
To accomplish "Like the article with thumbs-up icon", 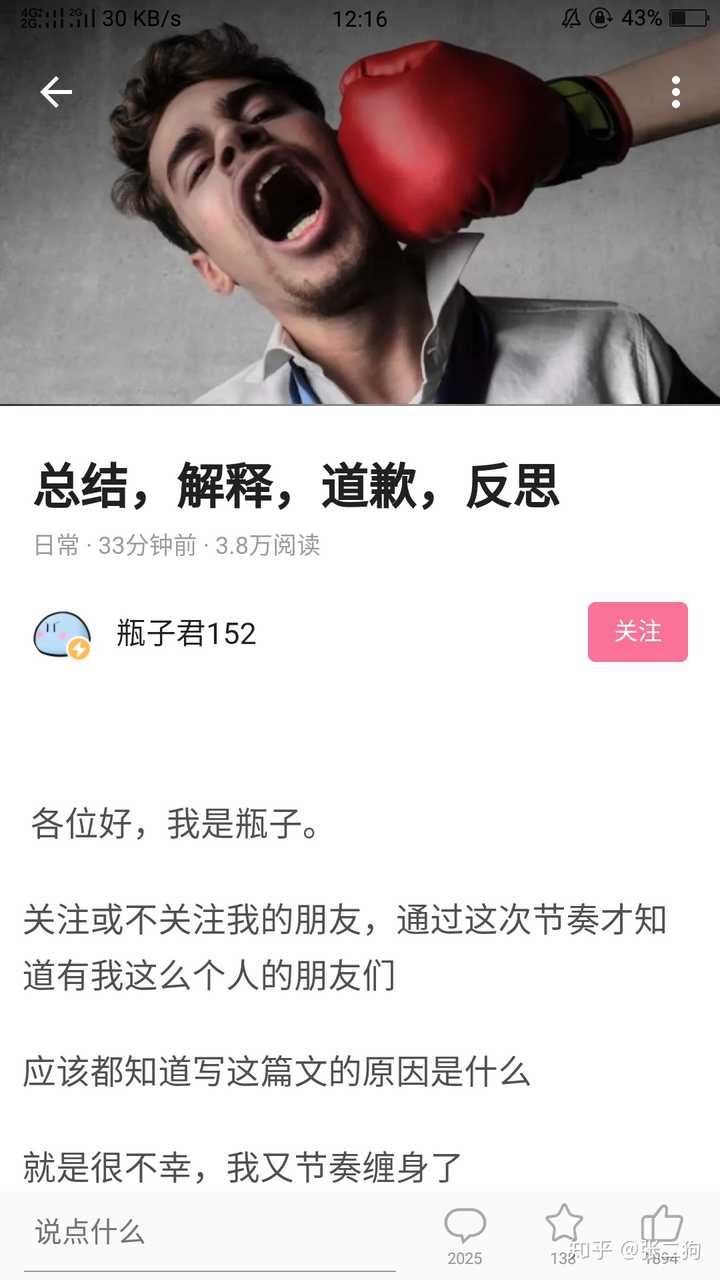I will click(661, 1224).
